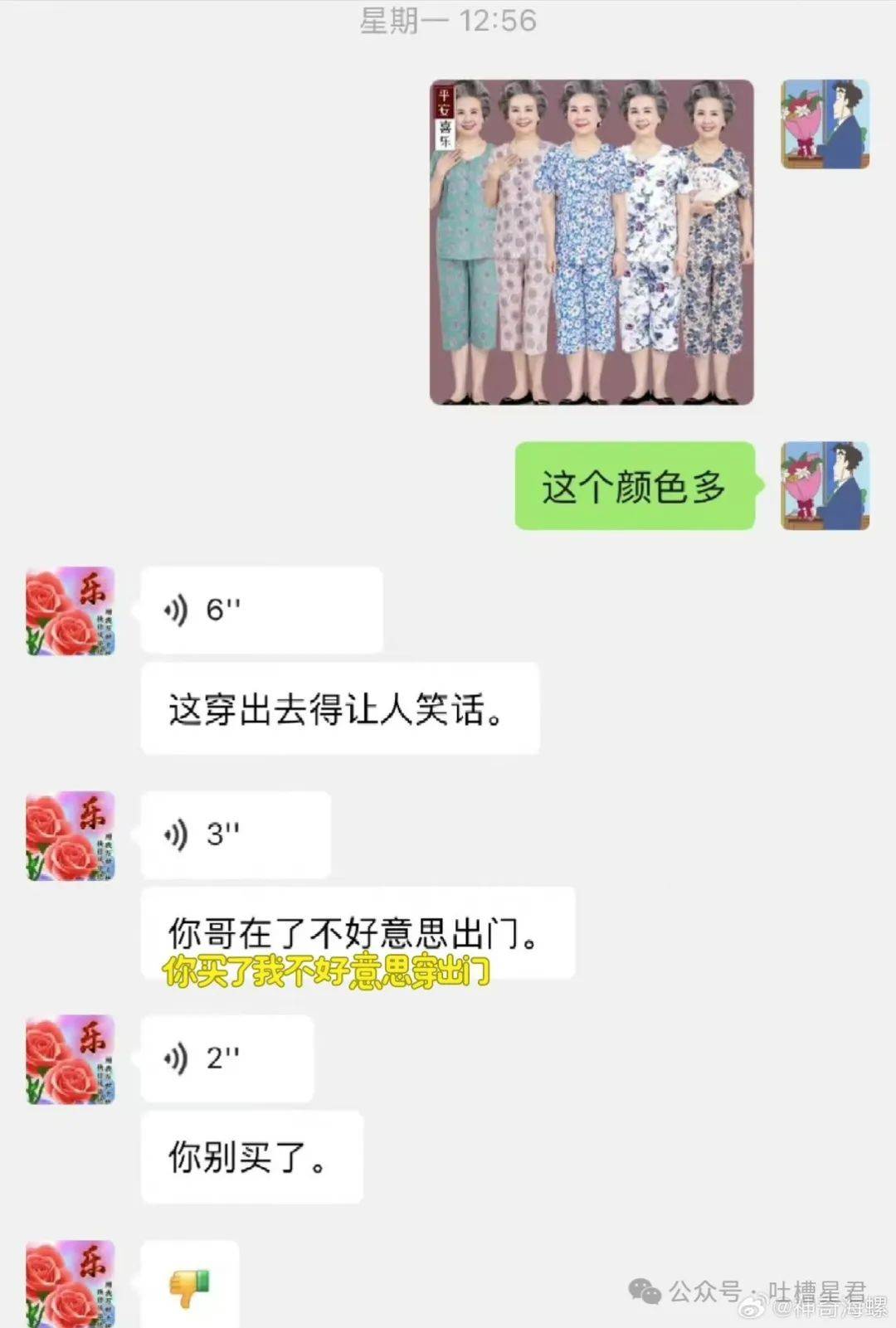Open rose avatar next to 6-second voice message
The height and width of the screenshot is (1328, 896).
click(71, 611)
